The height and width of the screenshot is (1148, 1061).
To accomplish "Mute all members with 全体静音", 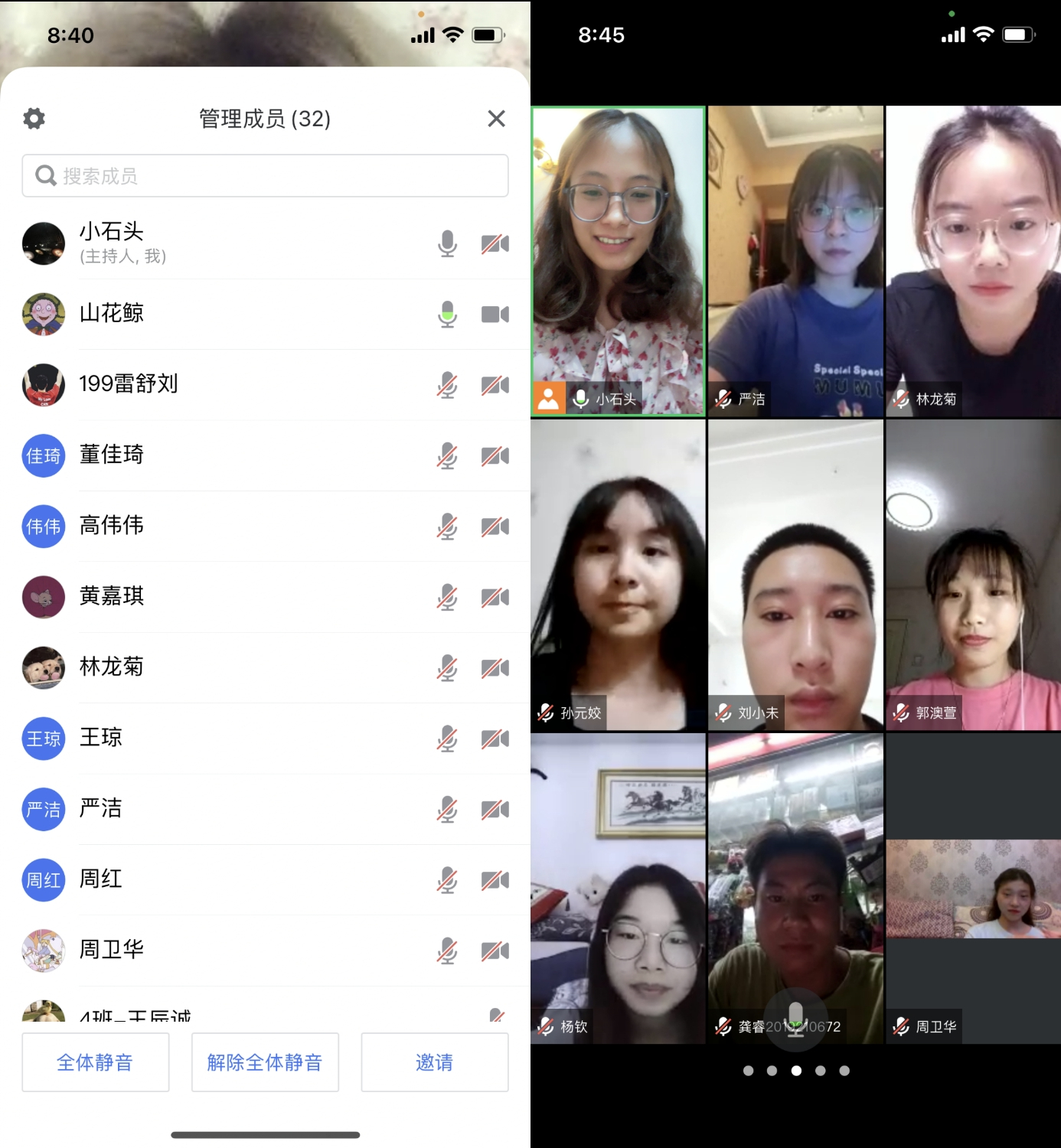I will (95, 1062).
